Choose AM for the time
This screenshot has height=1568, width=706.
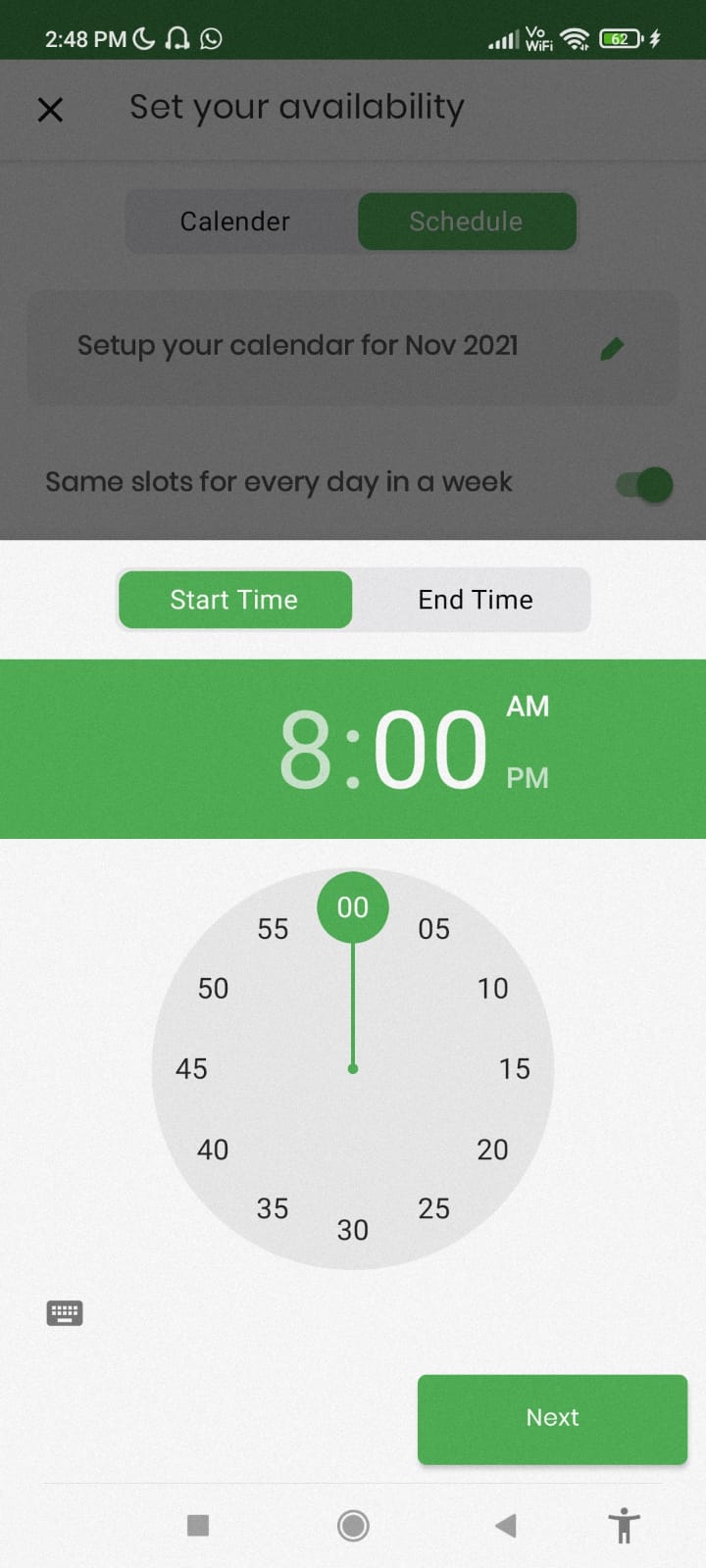click(528, 707)
